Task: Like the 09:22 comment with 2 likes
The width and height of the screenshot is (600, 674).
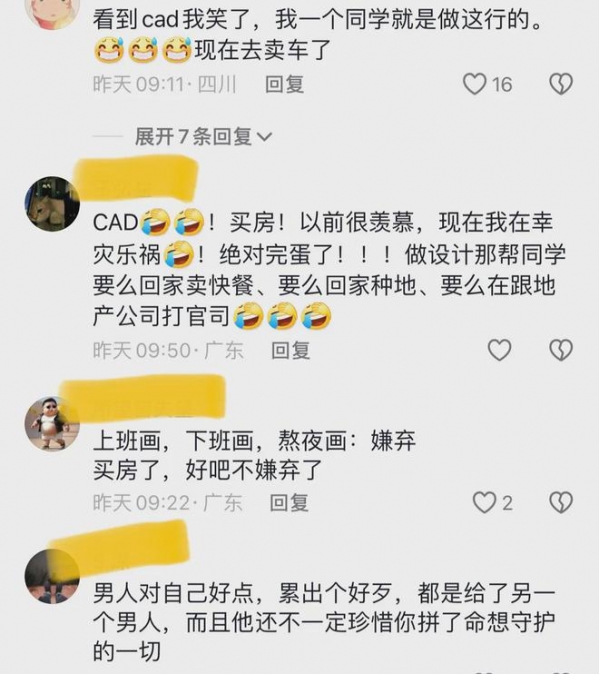Action: [484, 502]
